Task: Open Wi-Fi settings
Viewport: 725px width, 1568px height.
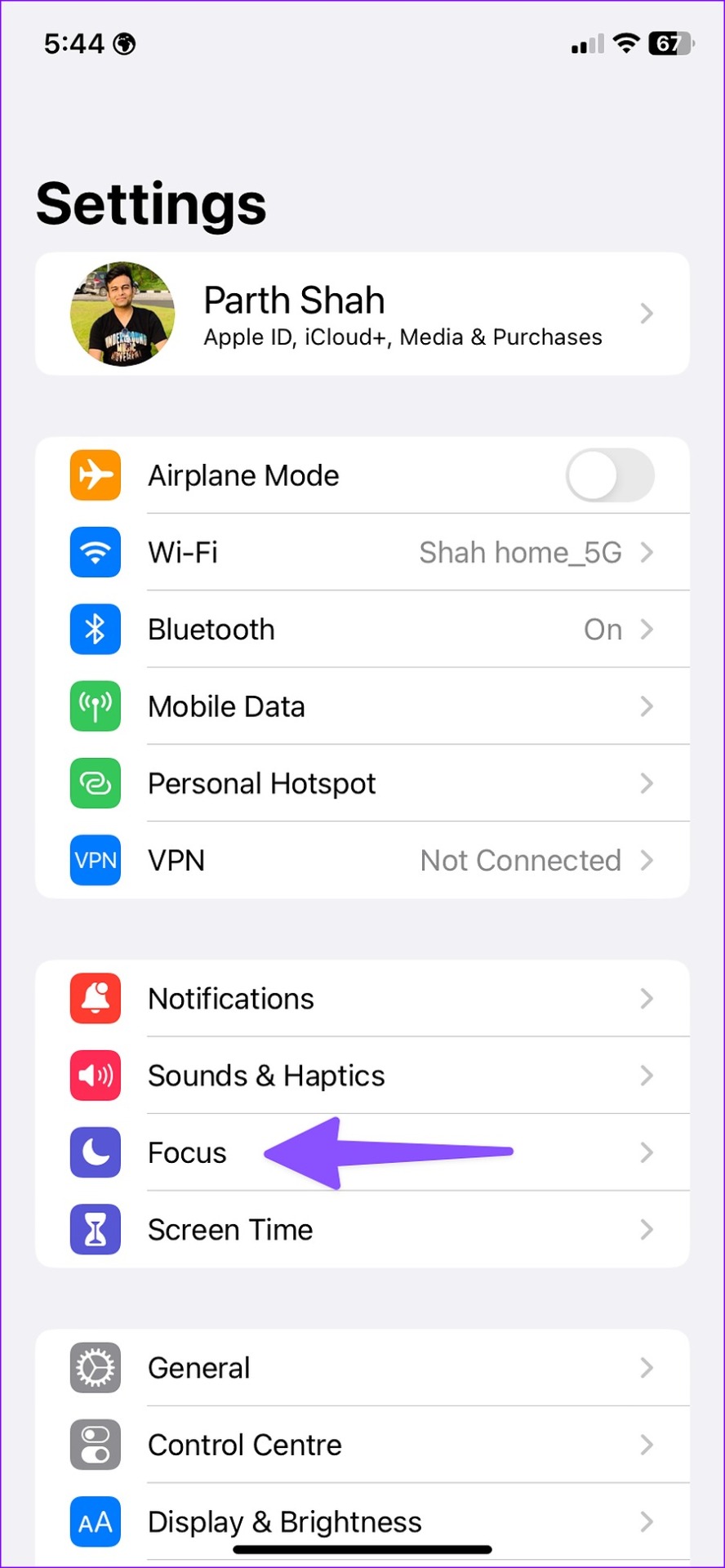Action: (x=362, y=553)
